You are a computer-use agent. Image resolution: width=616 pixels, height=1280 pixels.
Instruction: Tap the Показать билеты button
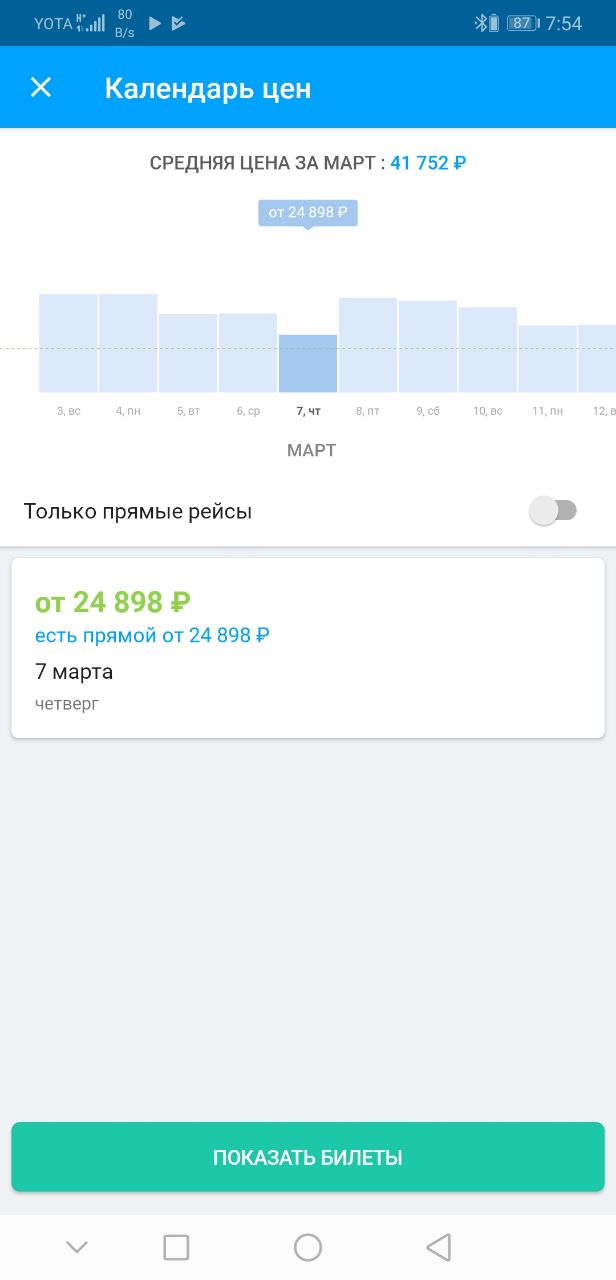click(308, 1158)
